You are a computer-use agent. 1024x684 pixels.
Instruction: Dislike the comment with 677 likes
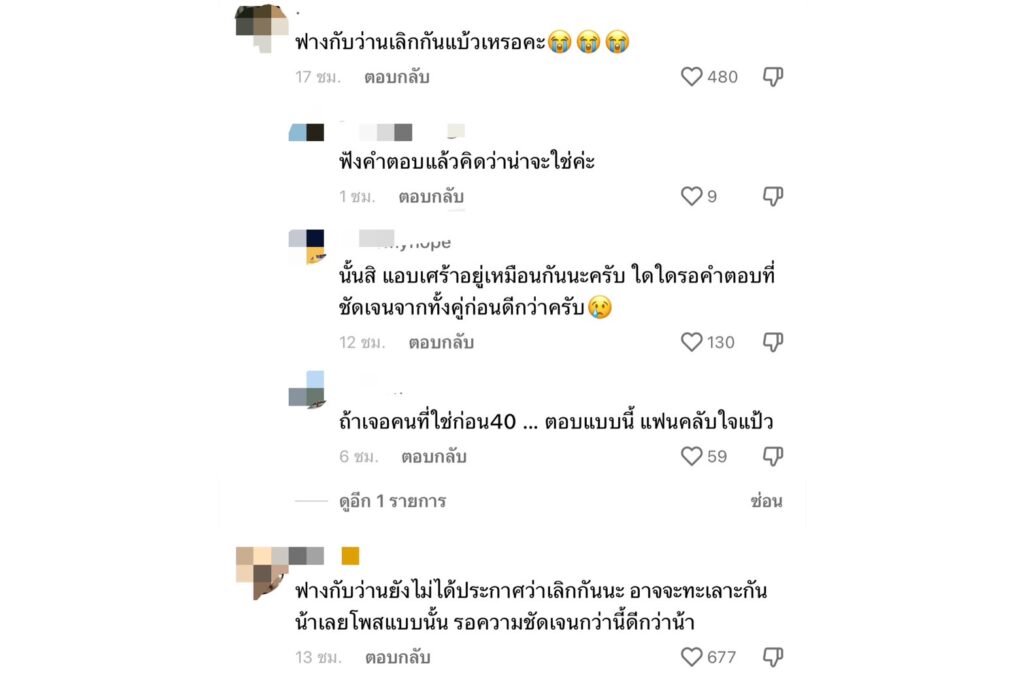(x=773, y=657)
